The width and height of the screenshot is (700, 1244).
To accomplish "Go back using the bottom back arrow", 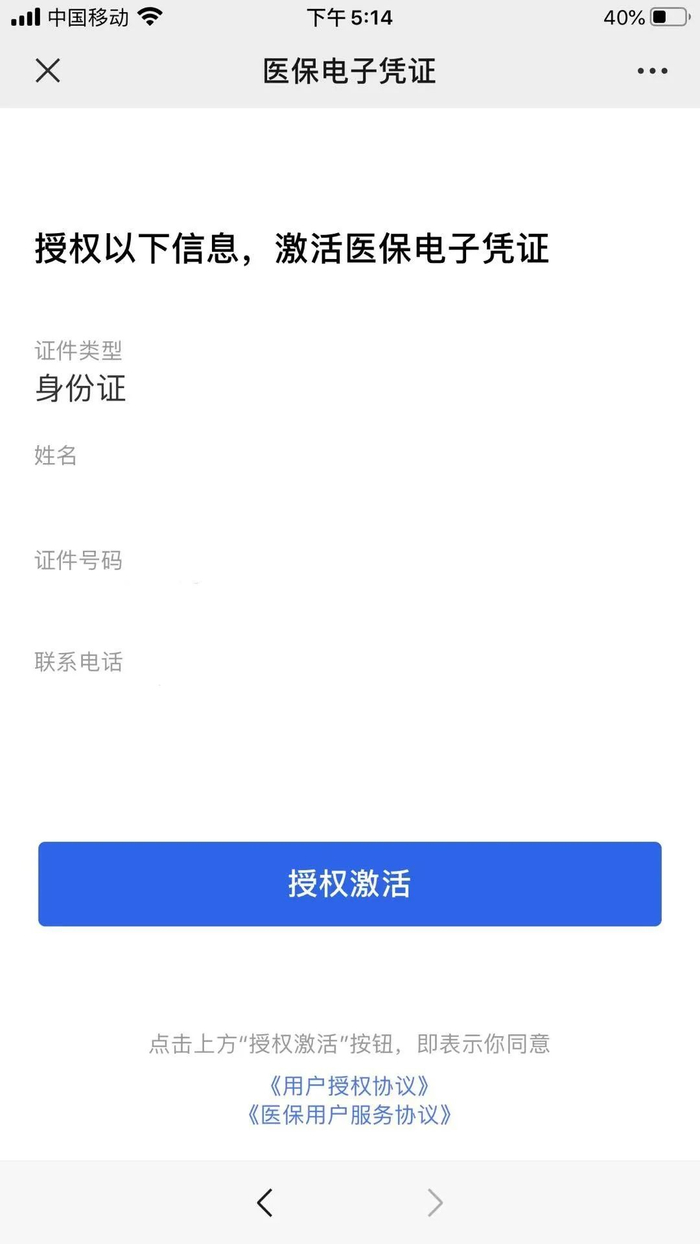I will 264,1202.
